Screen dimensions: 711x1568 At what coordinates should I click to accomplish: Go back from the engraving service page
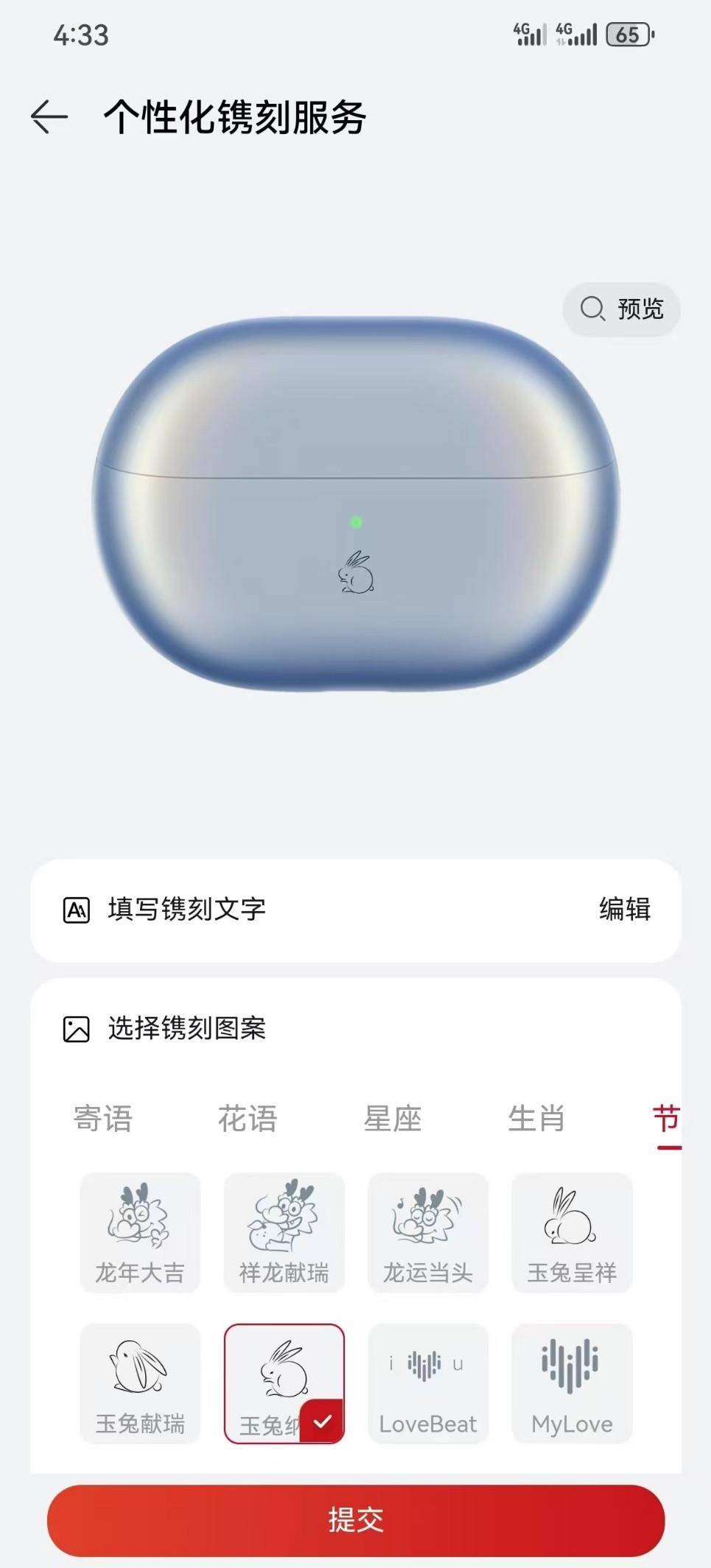click(49, 117)
